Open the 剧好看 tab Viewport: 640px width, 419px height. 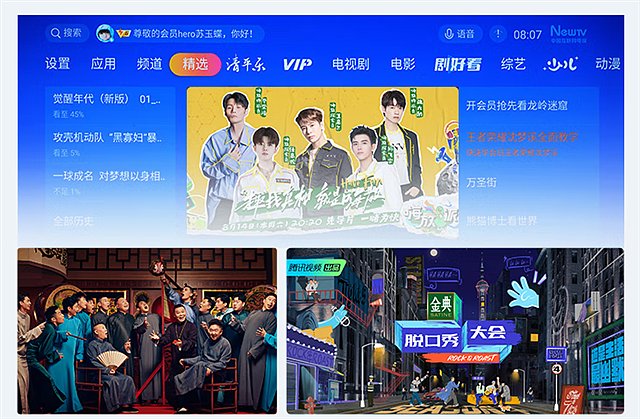click(457, 64)
